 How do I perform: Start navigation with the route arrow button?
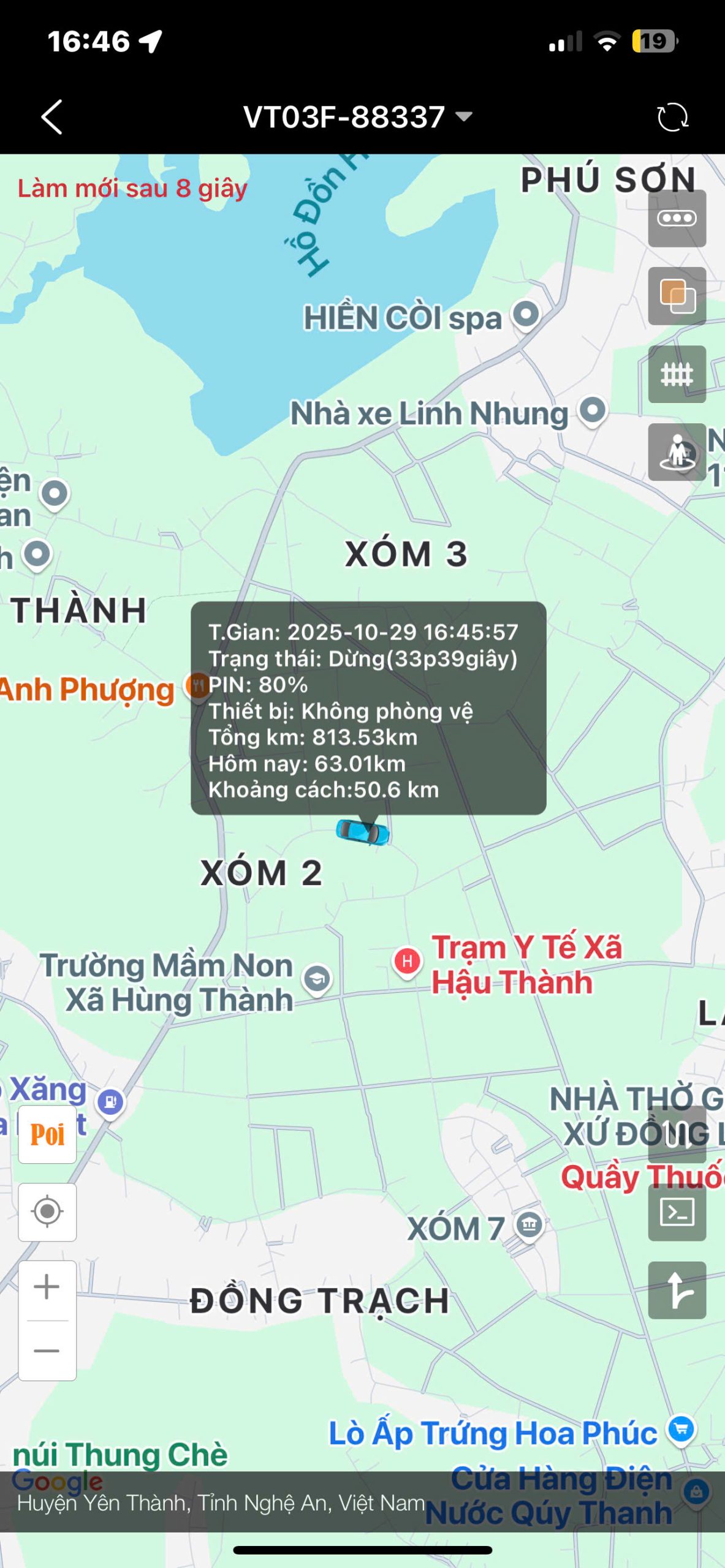pyautogui.click(x=677, y=1290)
